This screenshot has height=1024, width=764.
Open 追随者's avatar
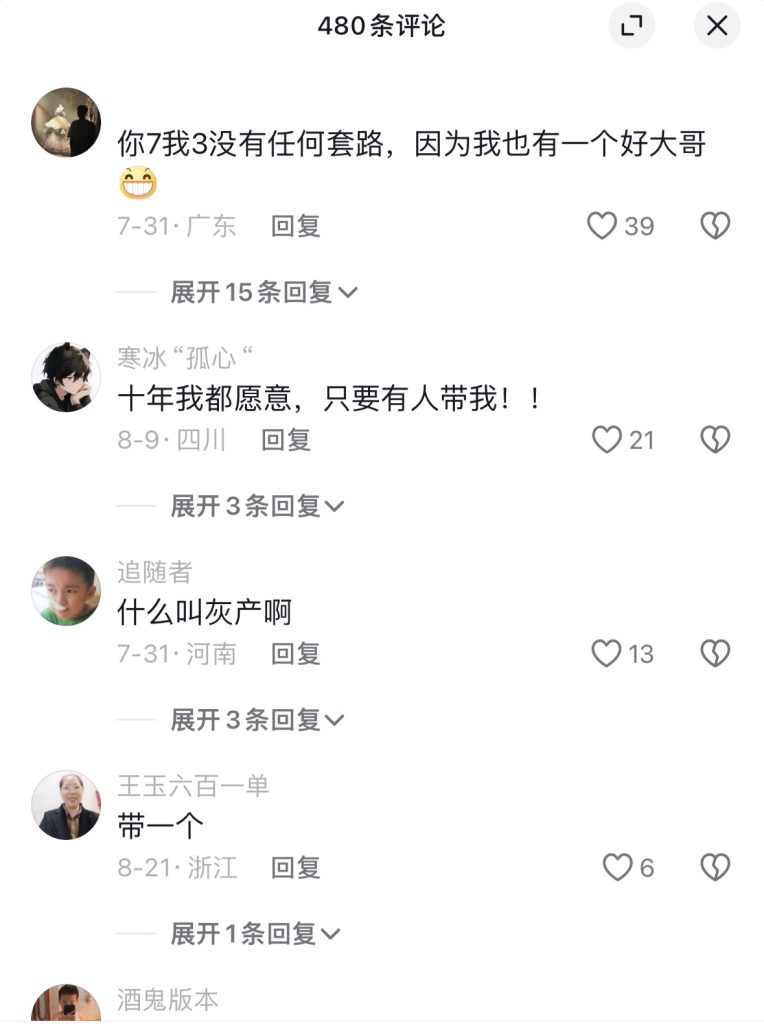pyautogui.click(x=64, y=590)
